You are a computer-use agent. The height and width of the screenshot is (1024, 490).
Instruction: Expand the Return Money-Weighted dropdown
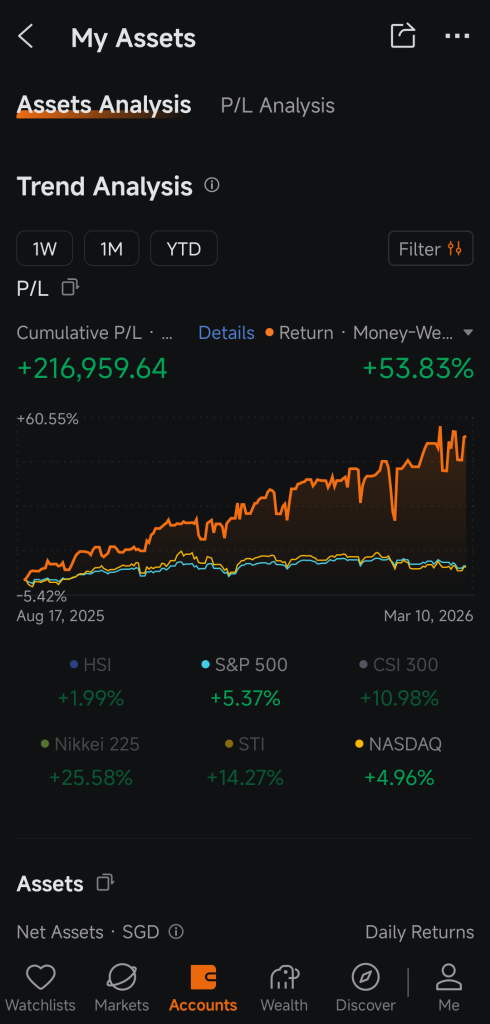pyautogui.click(x=369, y=333)
